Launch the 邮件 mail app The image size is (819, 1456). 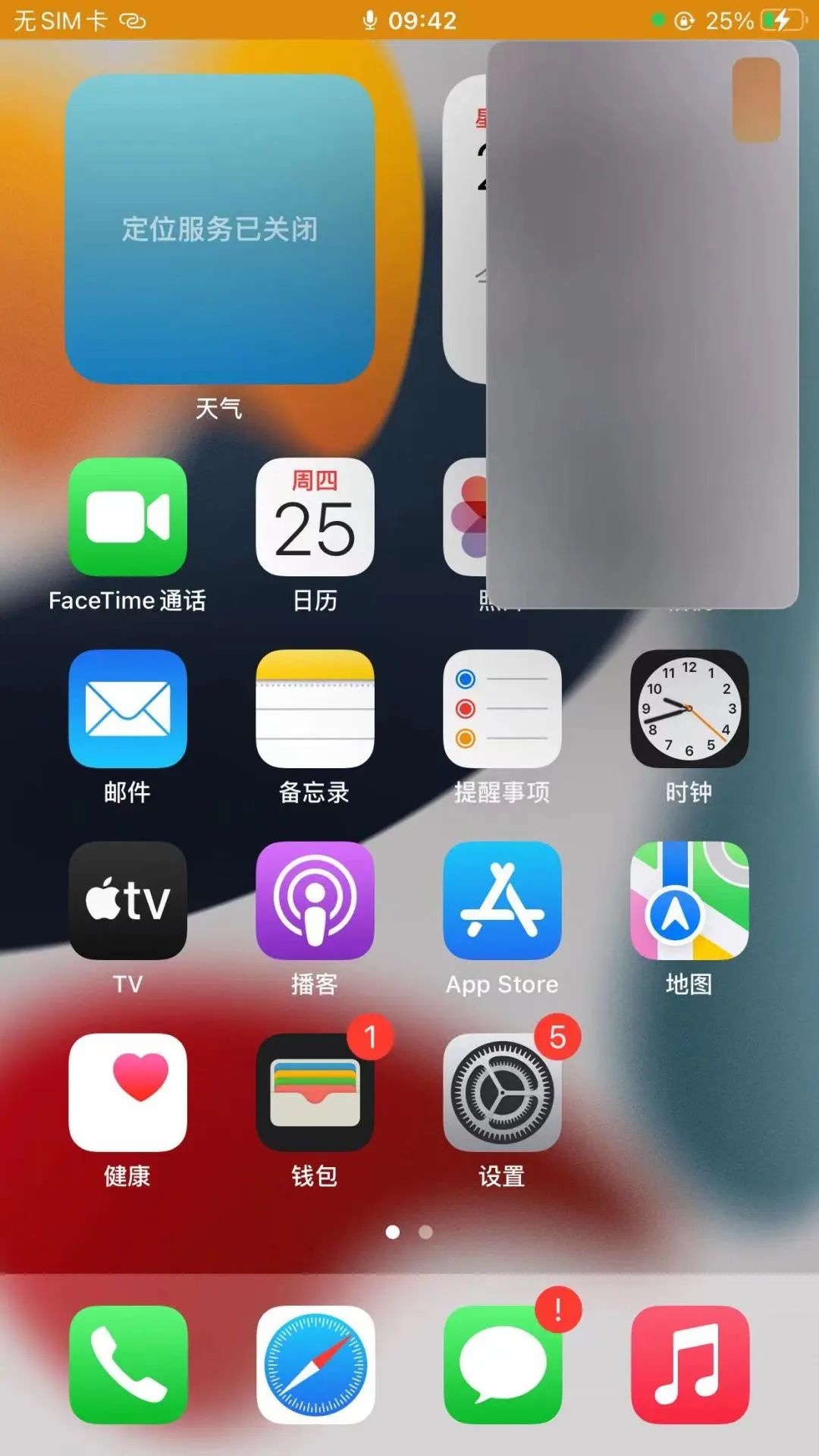127,709
